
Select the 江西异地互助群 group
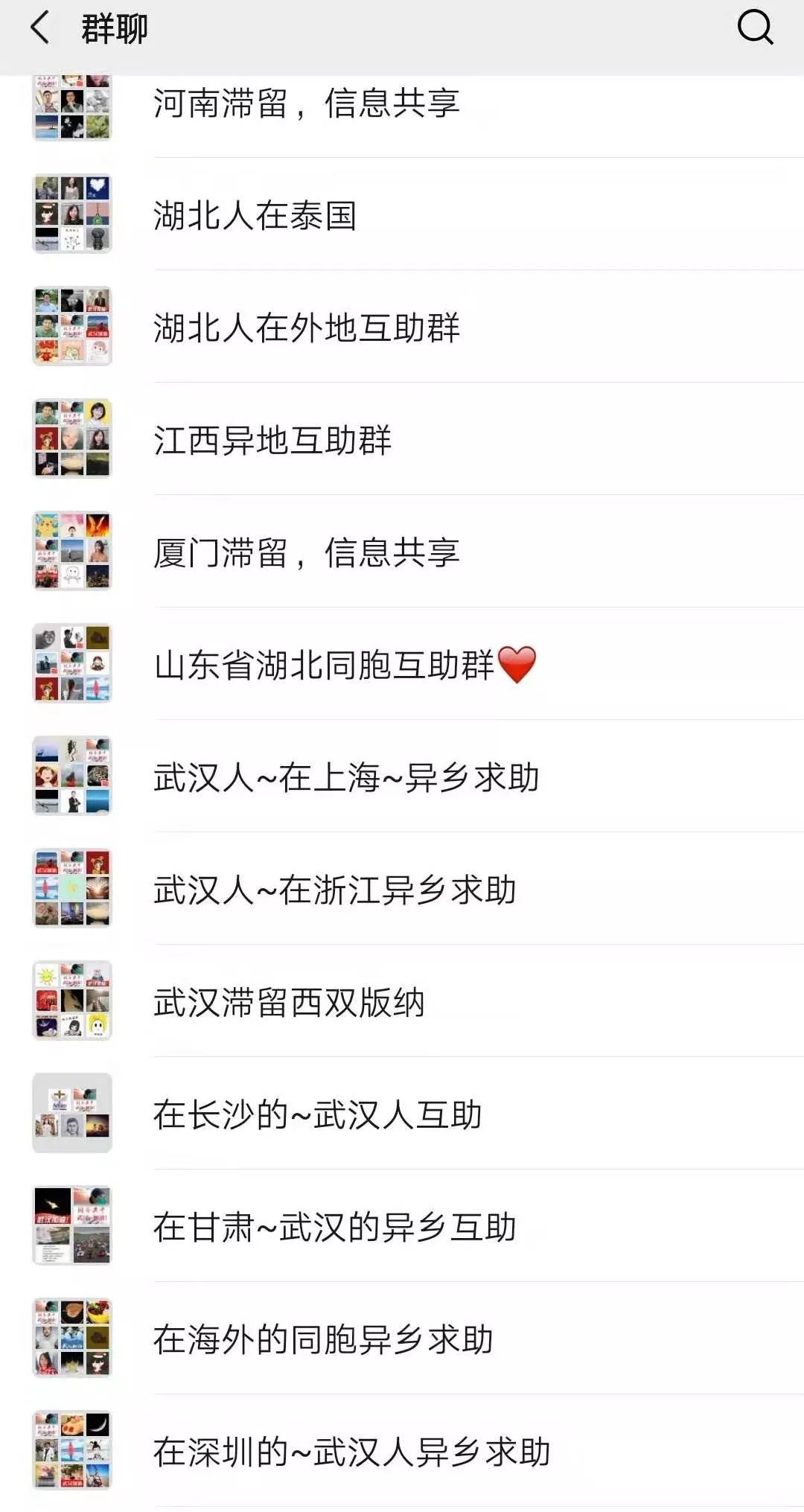click(272, 440)
